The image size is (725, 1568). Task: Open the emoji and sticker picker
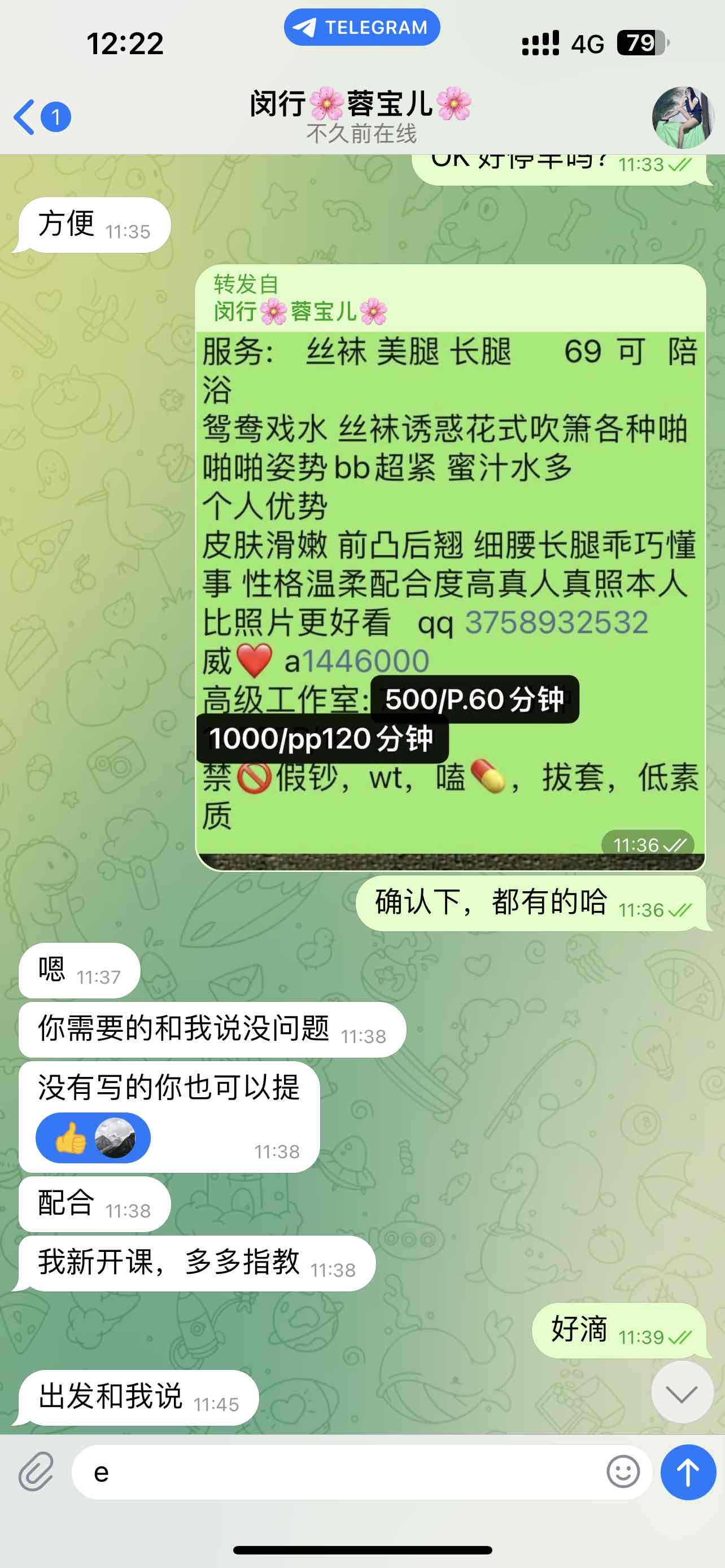click(623, 1473)
